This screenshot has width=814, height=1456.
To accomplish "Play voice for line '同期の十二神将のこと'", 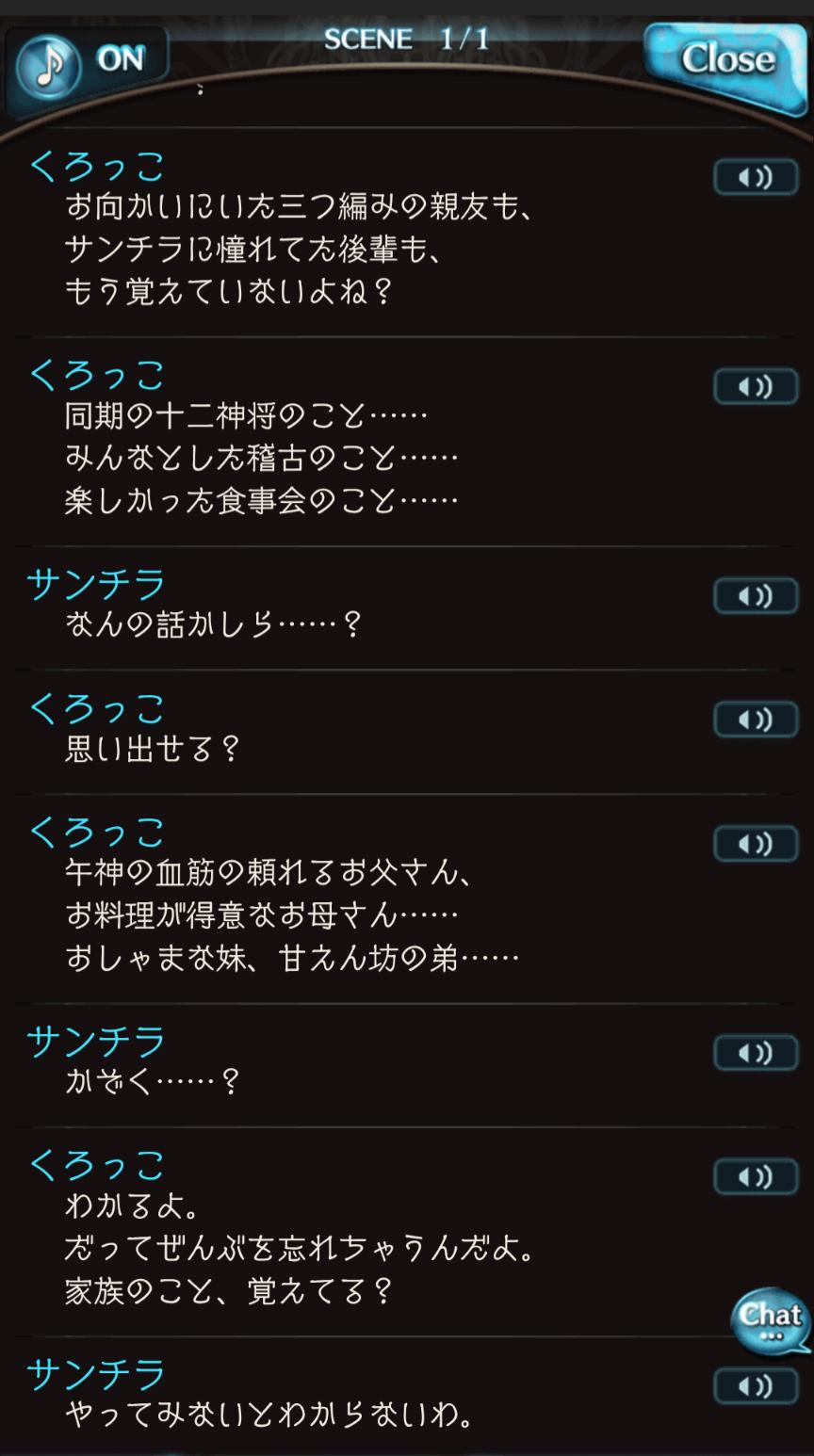I will [756, 386].
